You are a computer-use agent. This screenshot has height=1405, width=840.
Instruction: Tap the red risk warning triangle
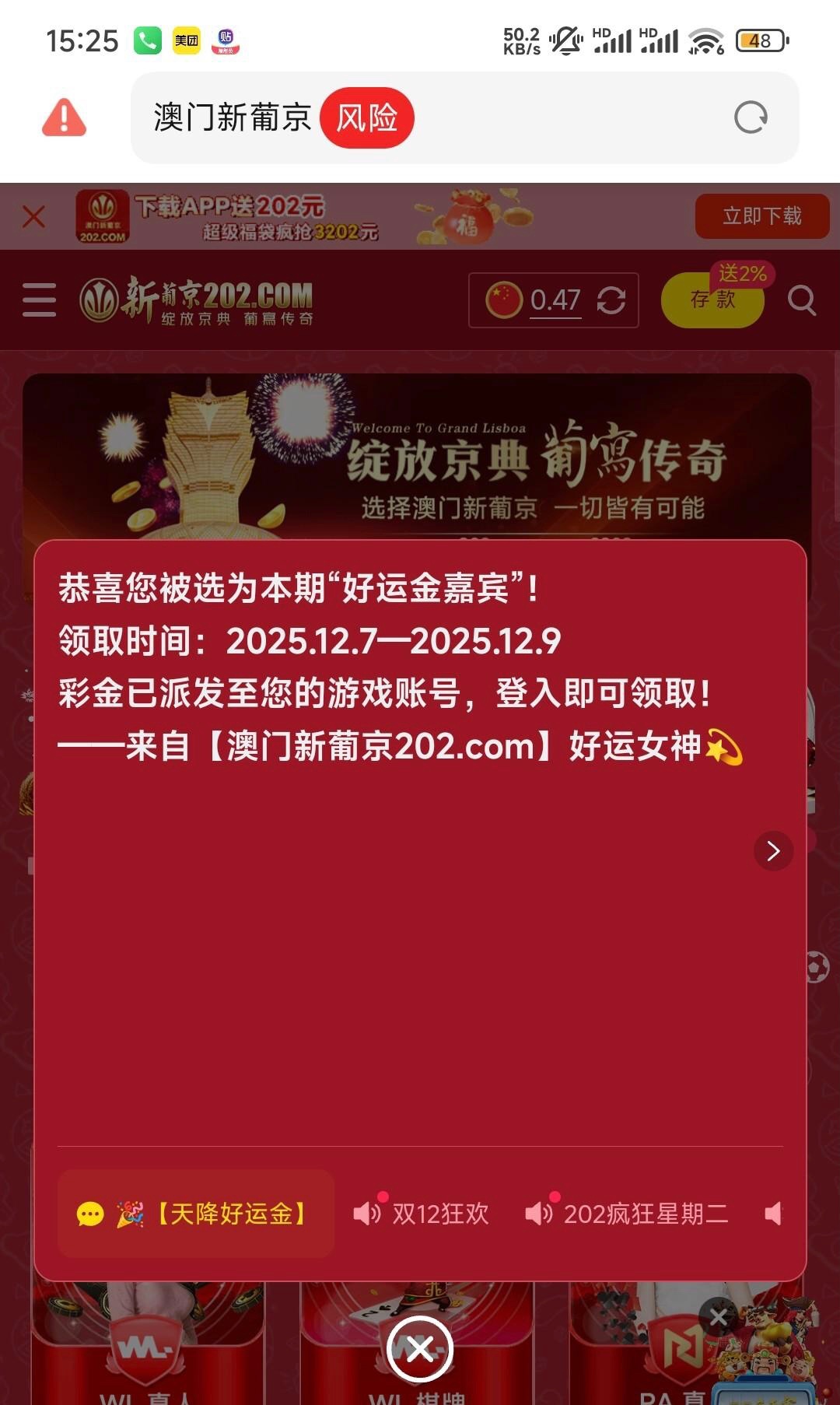pos(64,118)
